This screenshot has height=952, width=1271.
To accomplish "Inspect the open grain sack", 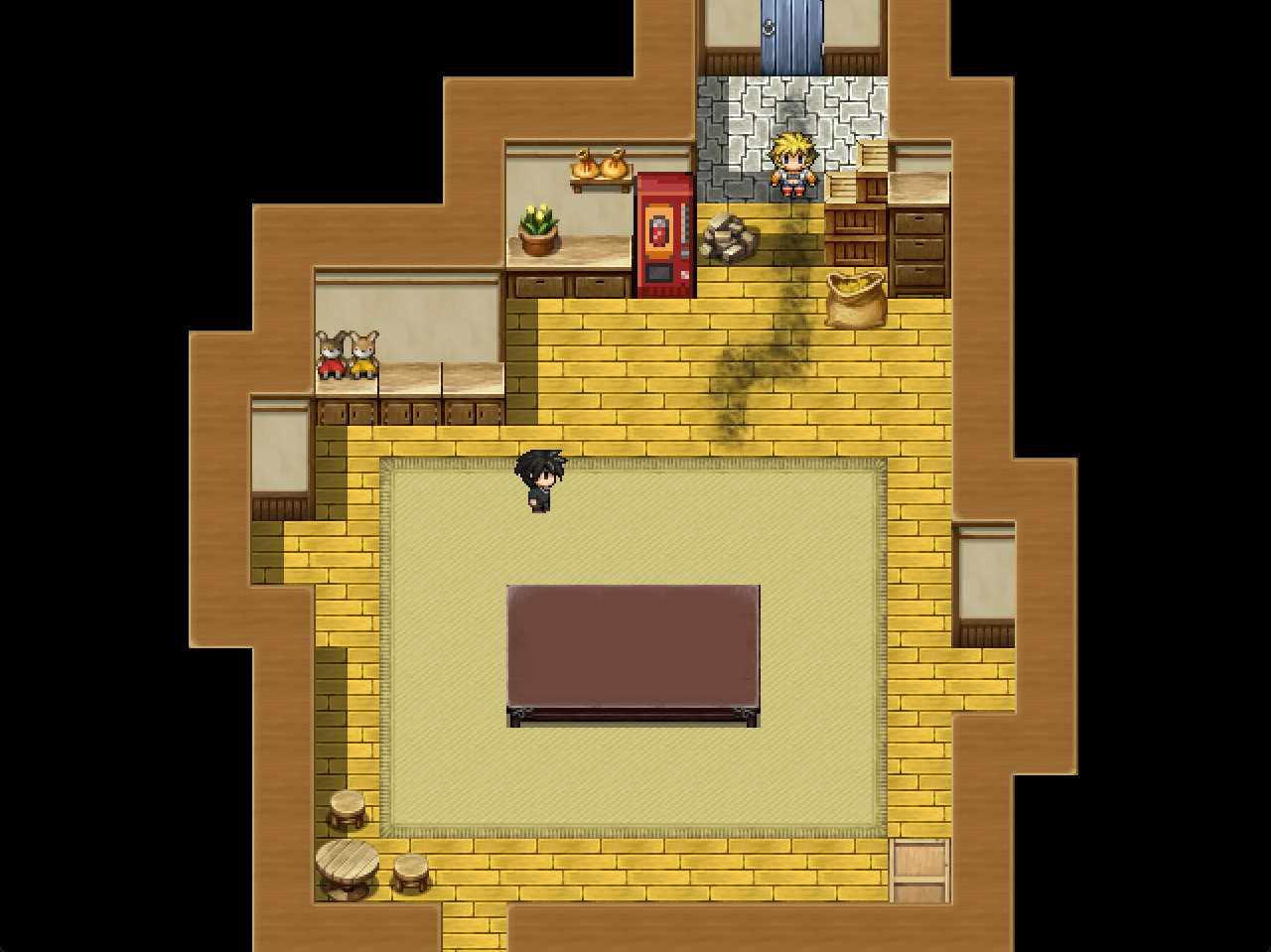I will (x=855, y=299).
